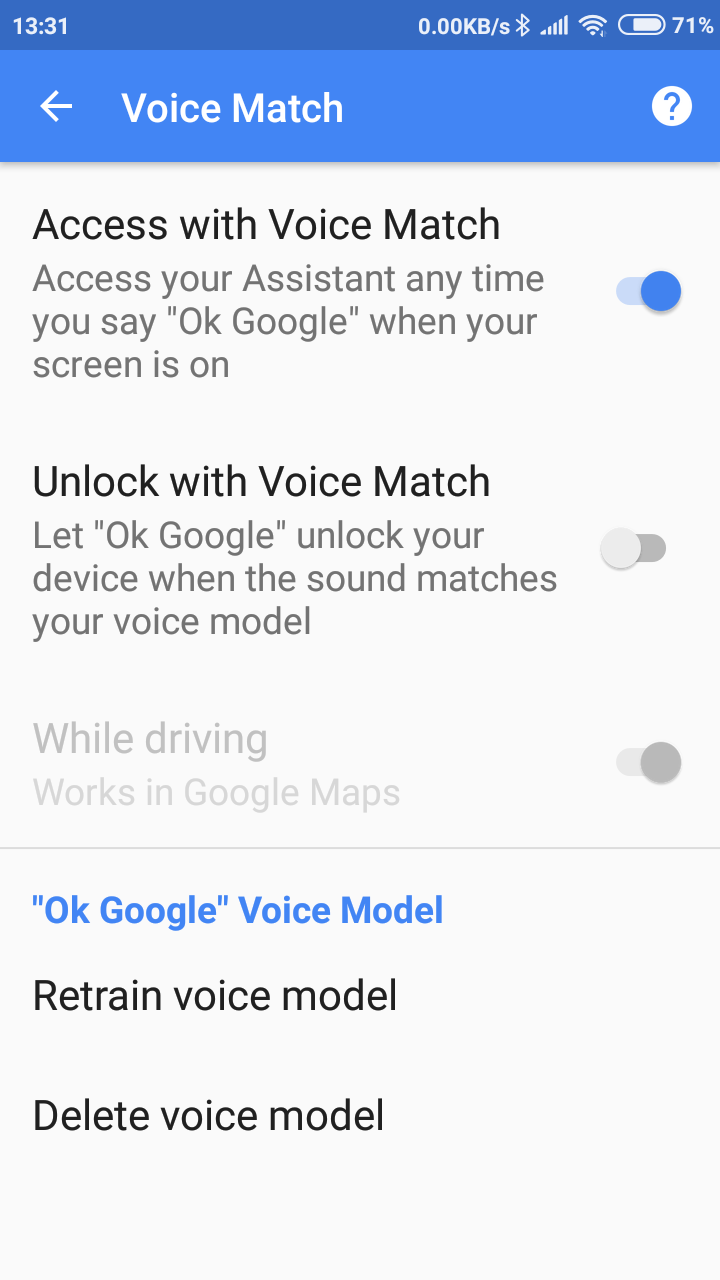Image resolution: width=720 pixels, height=1280 pixels.
Task: Open Retrain voice model
Action: 215,996
